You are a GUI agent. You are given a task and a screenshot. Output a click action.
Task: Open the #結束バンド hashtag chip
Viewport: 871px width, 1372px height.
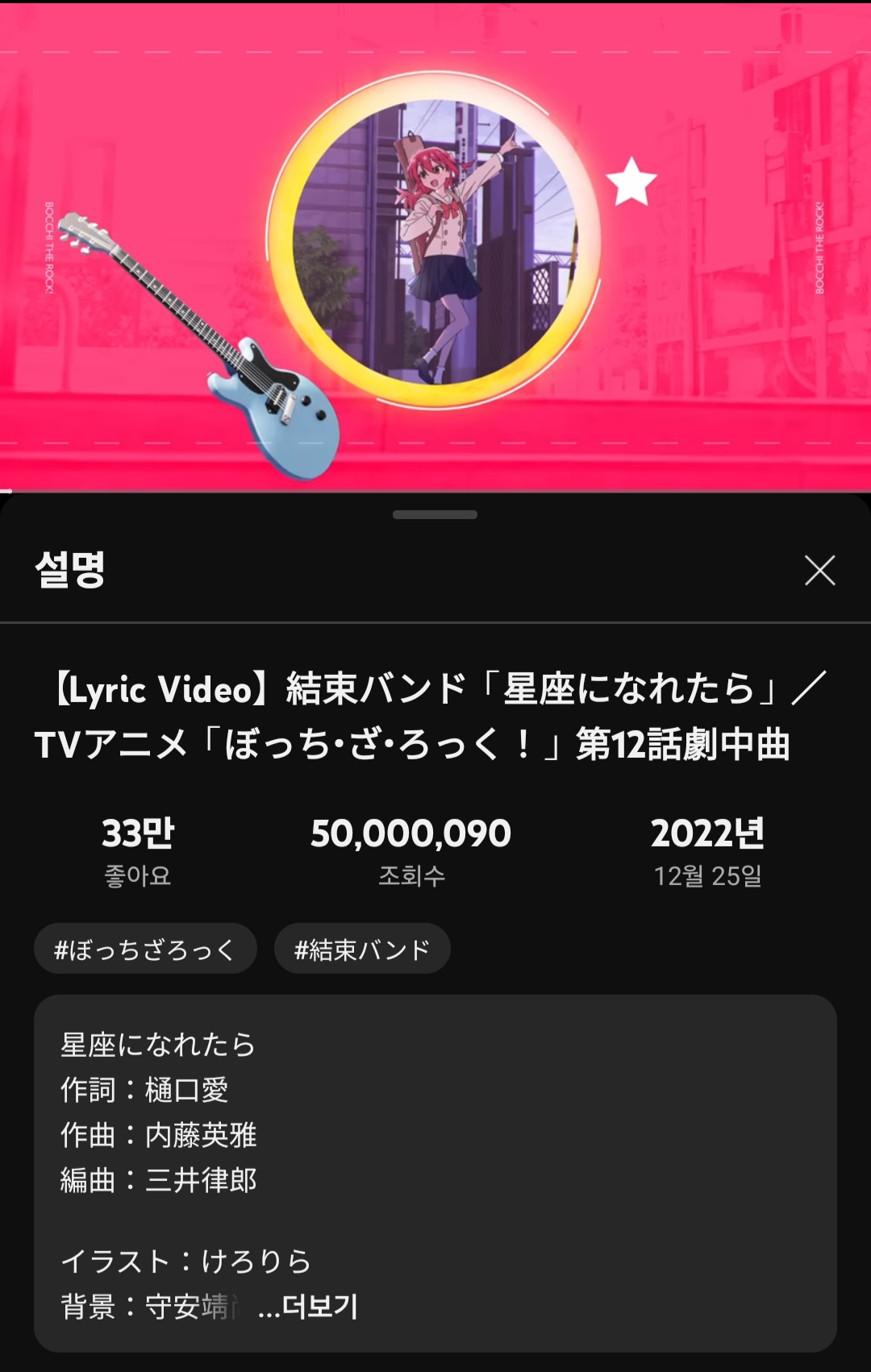coord(362,949)
